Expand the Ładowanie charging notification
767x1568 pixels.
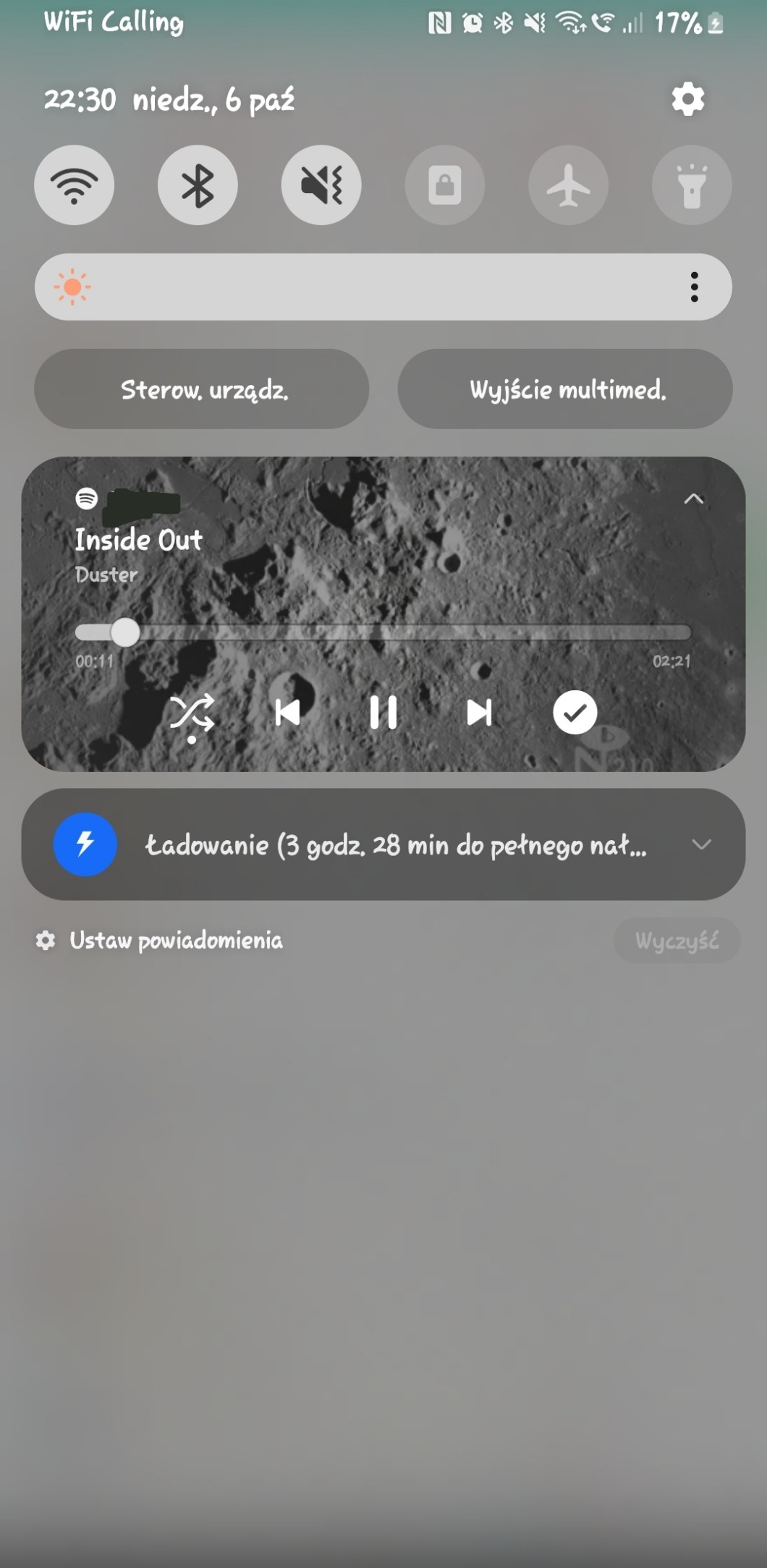click(700, 844)
